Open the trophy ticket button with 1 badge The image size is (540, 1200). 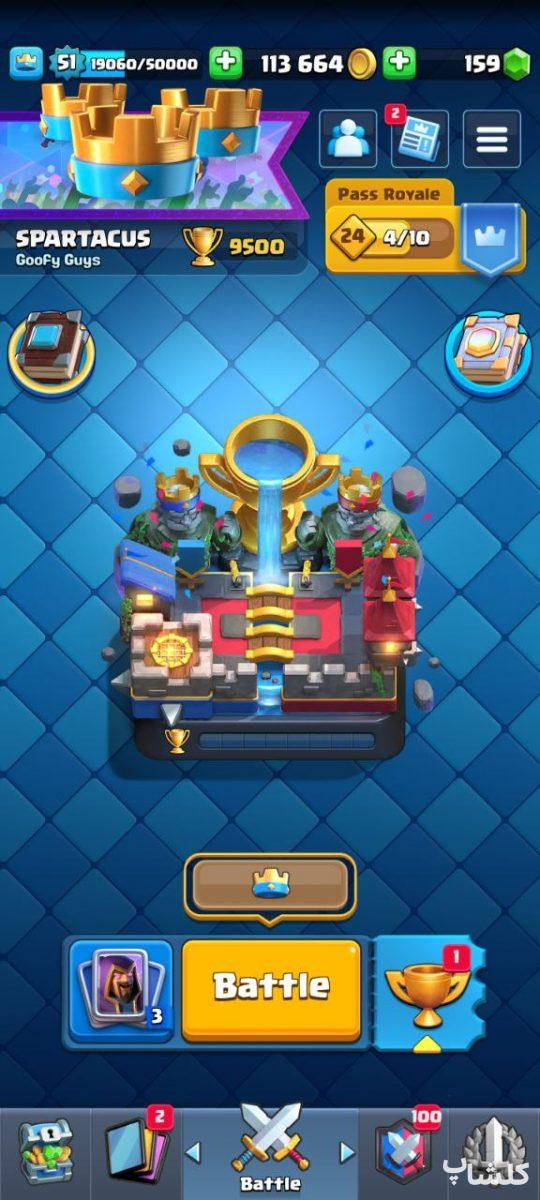click(x=428, y=990)
